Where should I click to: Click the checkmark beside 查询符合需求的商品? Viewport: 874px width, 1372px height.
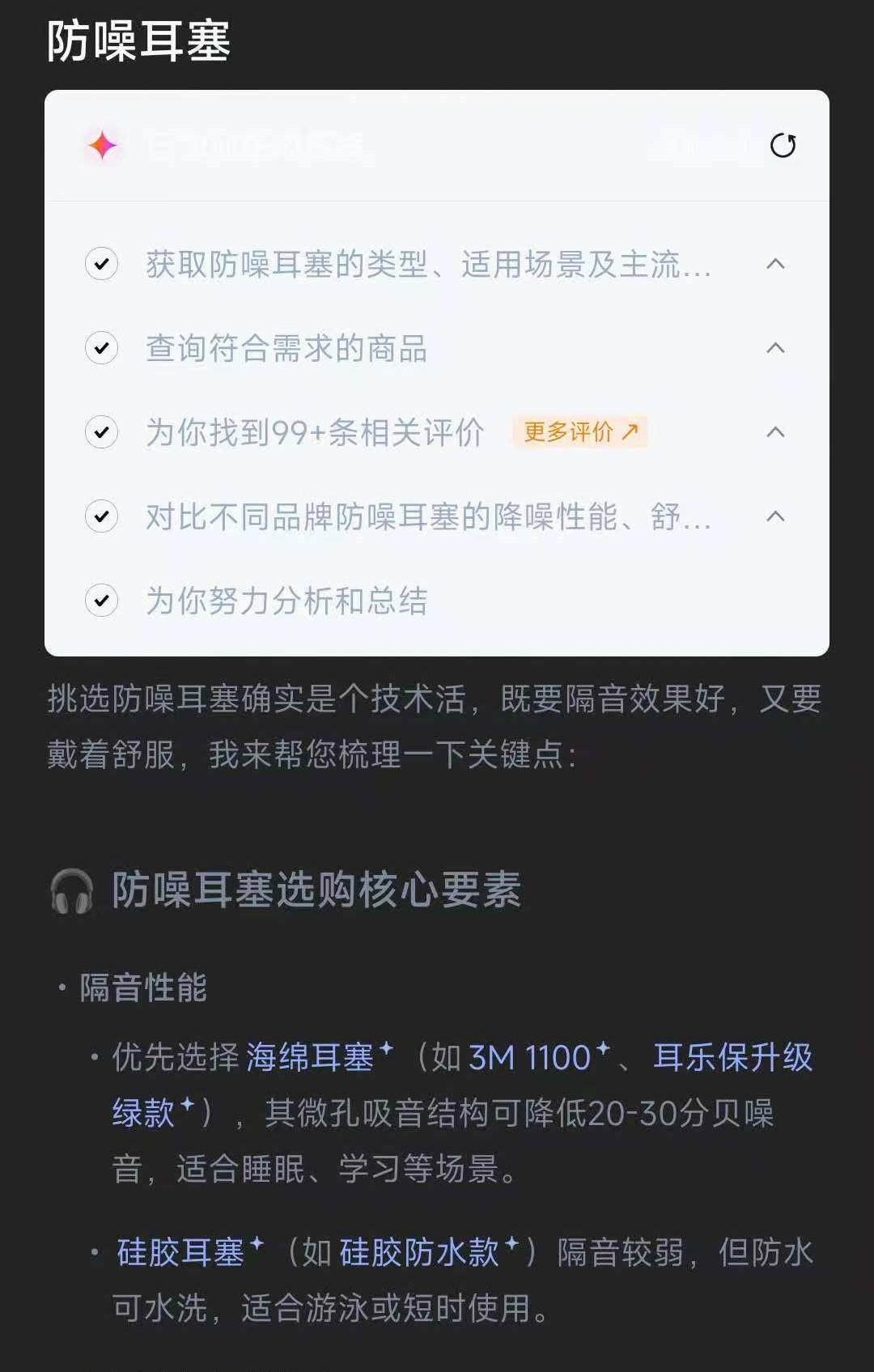pos(100,348)
